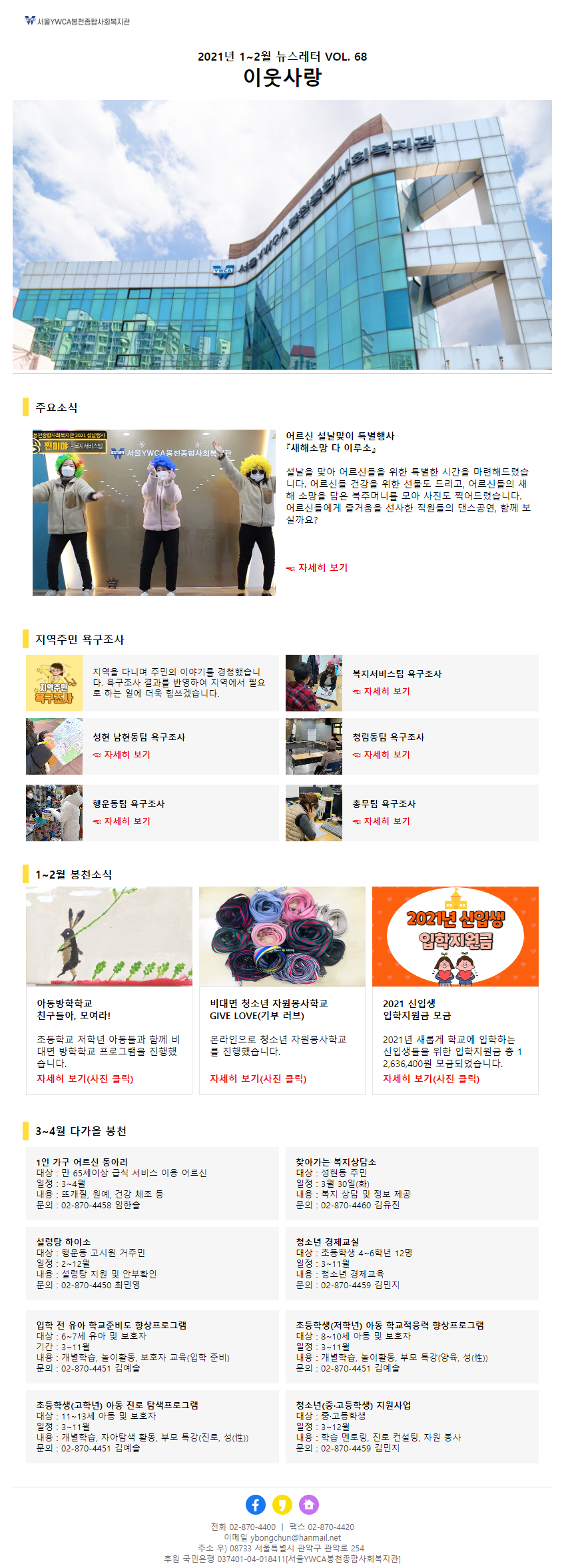View details of 청림동팀 욕구조사

coord(386,755)
